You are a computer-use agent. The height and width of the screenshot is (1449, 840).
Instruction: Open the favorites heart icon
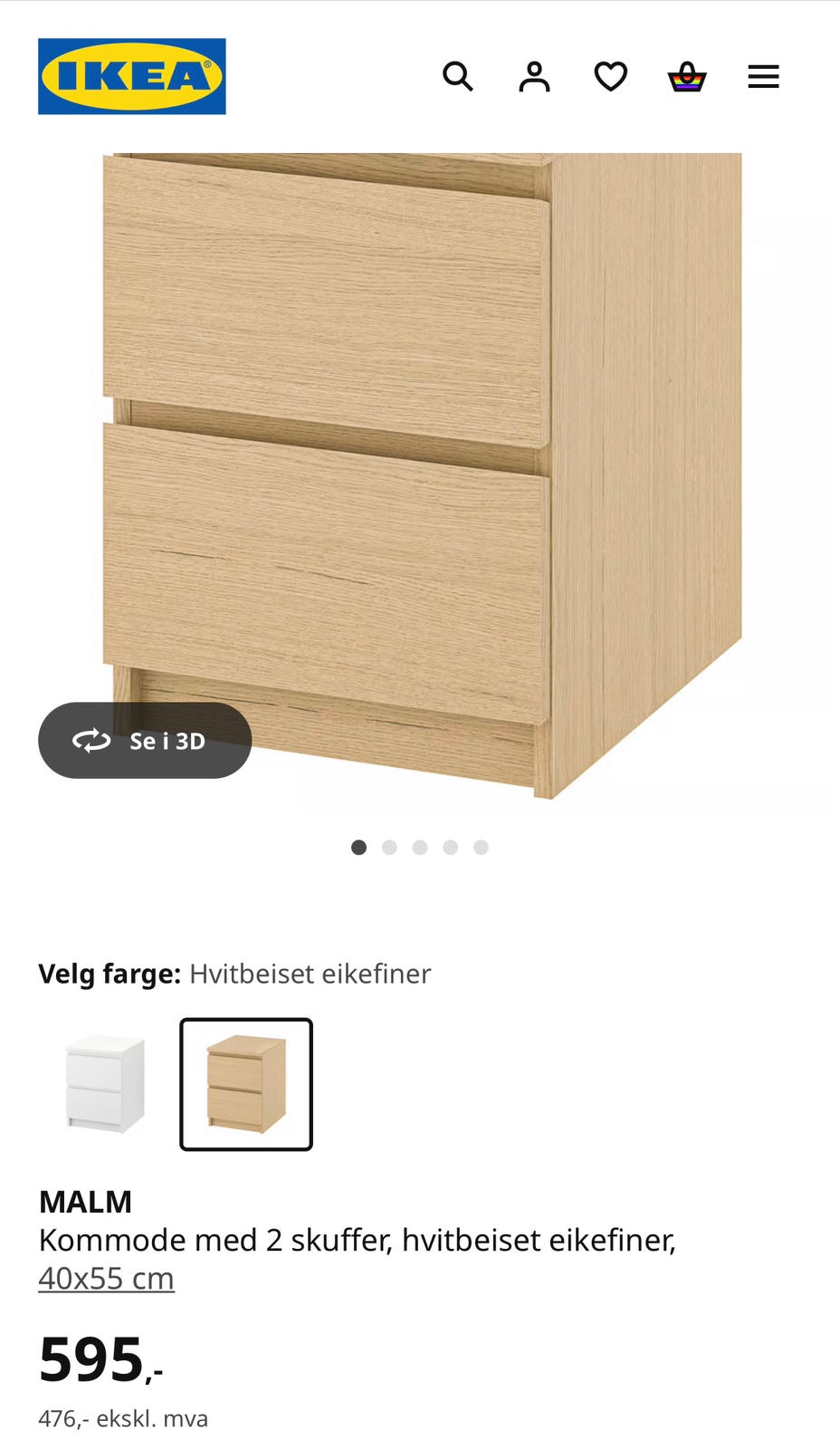click(611, 77)
